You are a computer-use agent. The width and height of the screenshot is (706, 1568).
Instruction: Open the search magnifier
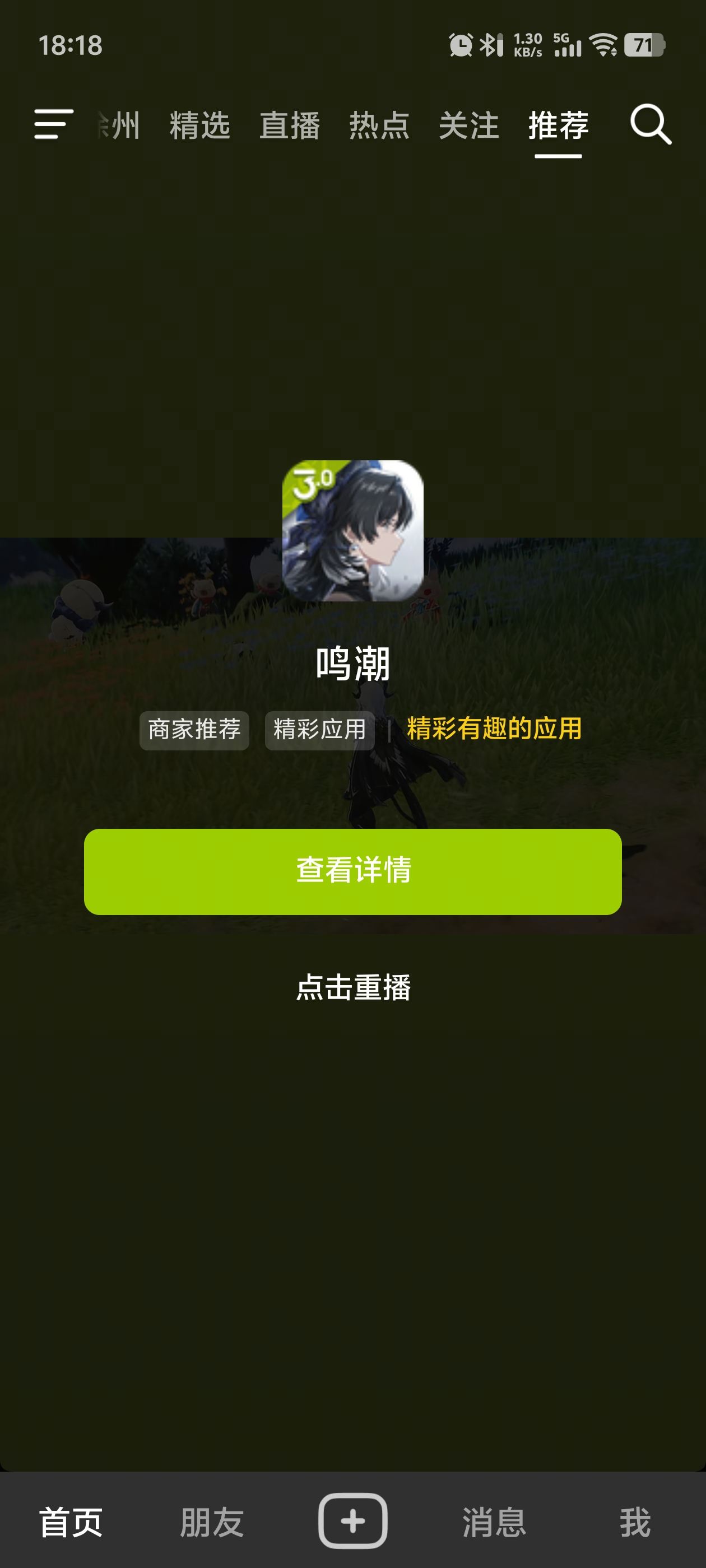coord(650,124)
